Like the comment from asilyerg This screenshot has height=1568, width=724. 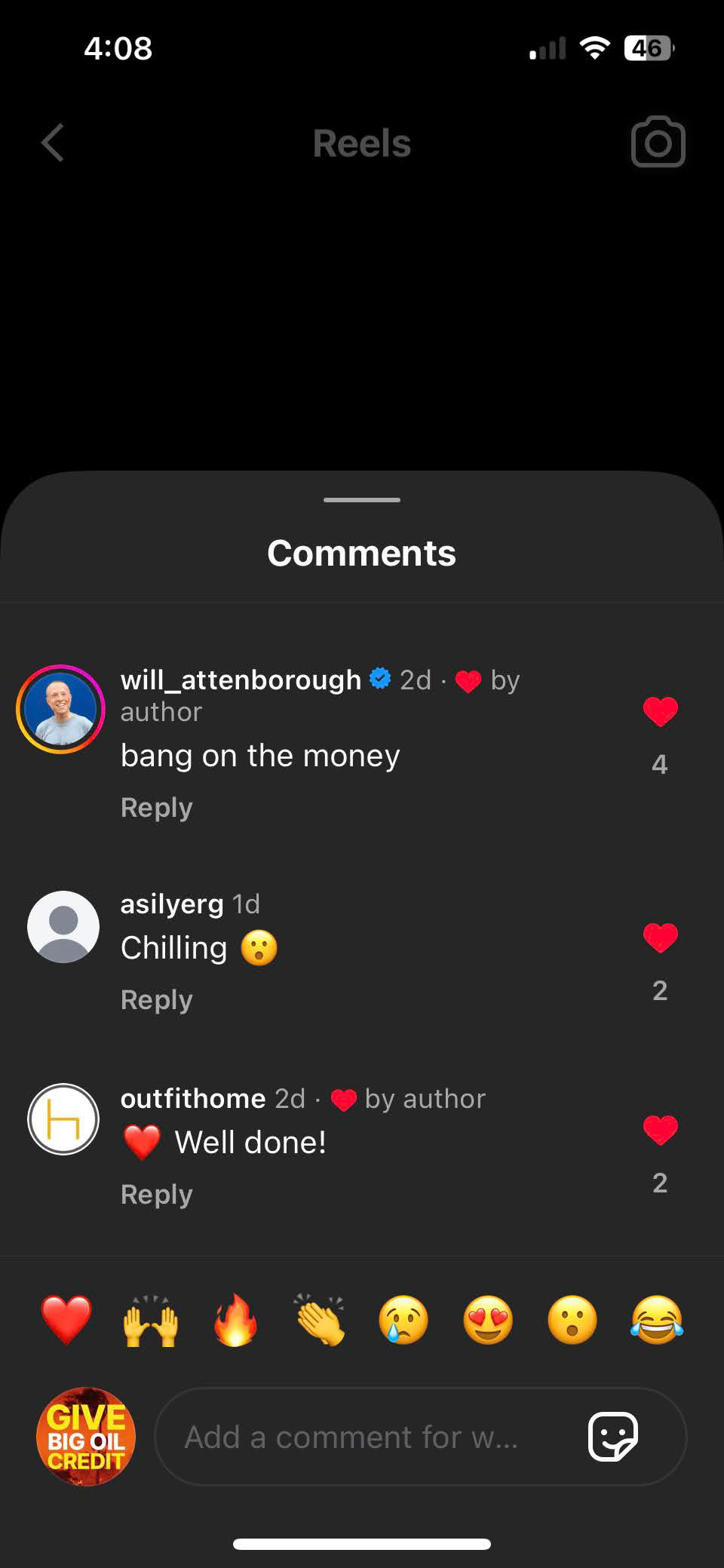coord(660,937)
